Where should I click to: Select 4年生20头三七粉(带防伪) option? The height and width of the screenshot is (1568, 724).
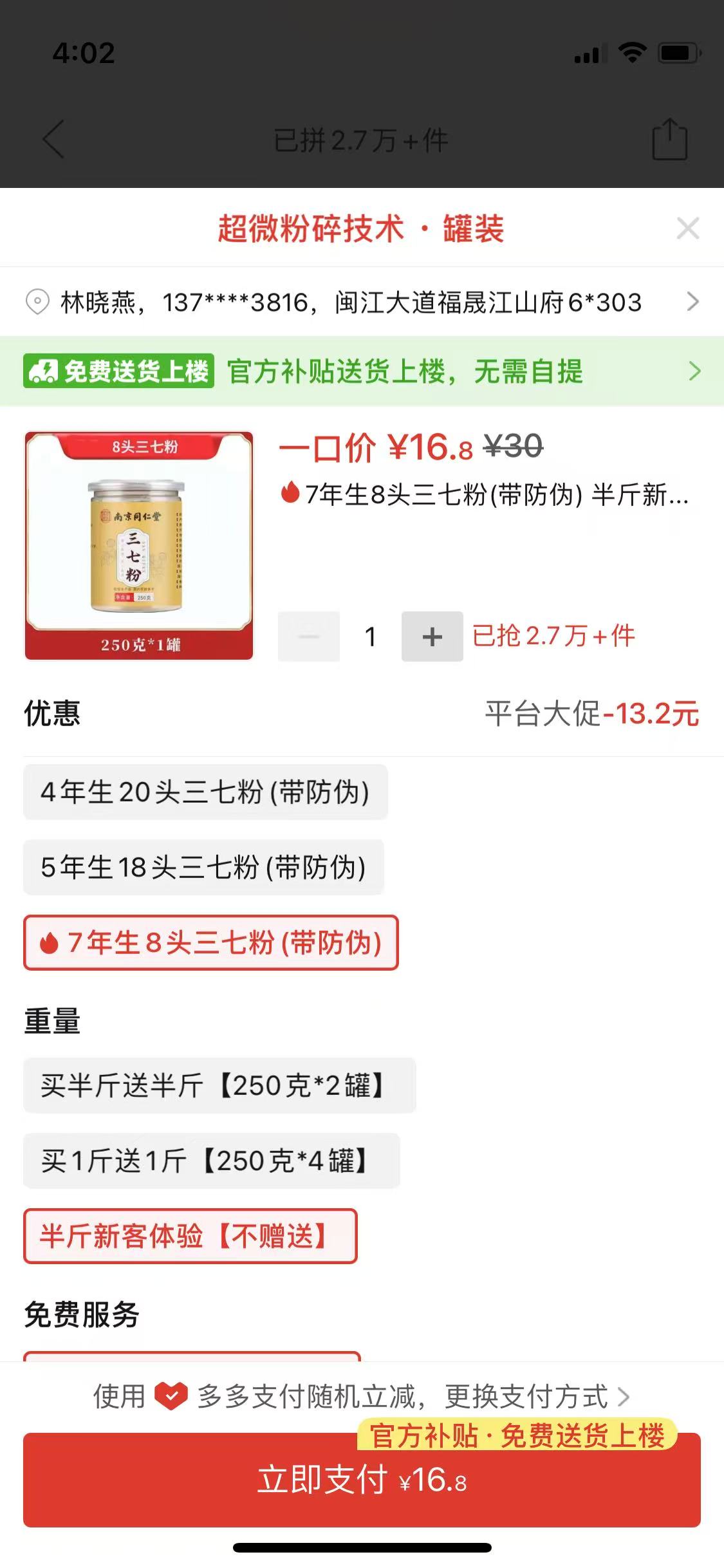(205, 792)
